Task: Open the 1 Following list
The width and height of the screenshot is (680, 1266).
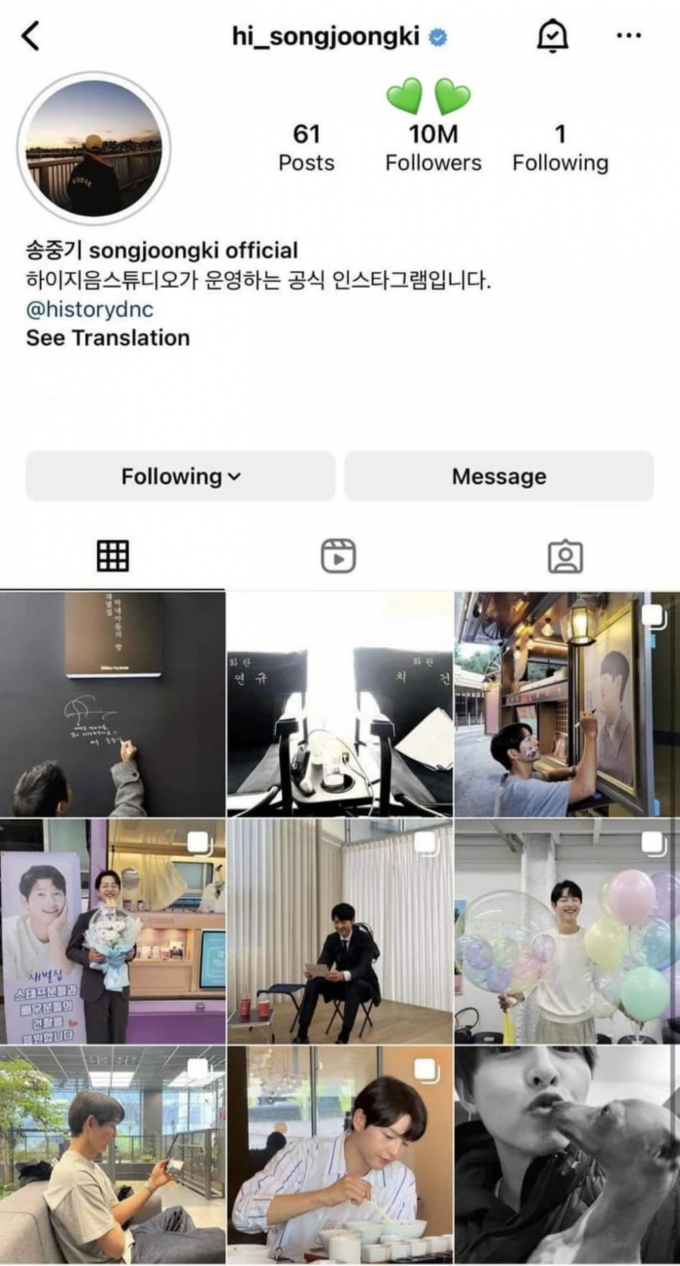Action: point(560,148)
